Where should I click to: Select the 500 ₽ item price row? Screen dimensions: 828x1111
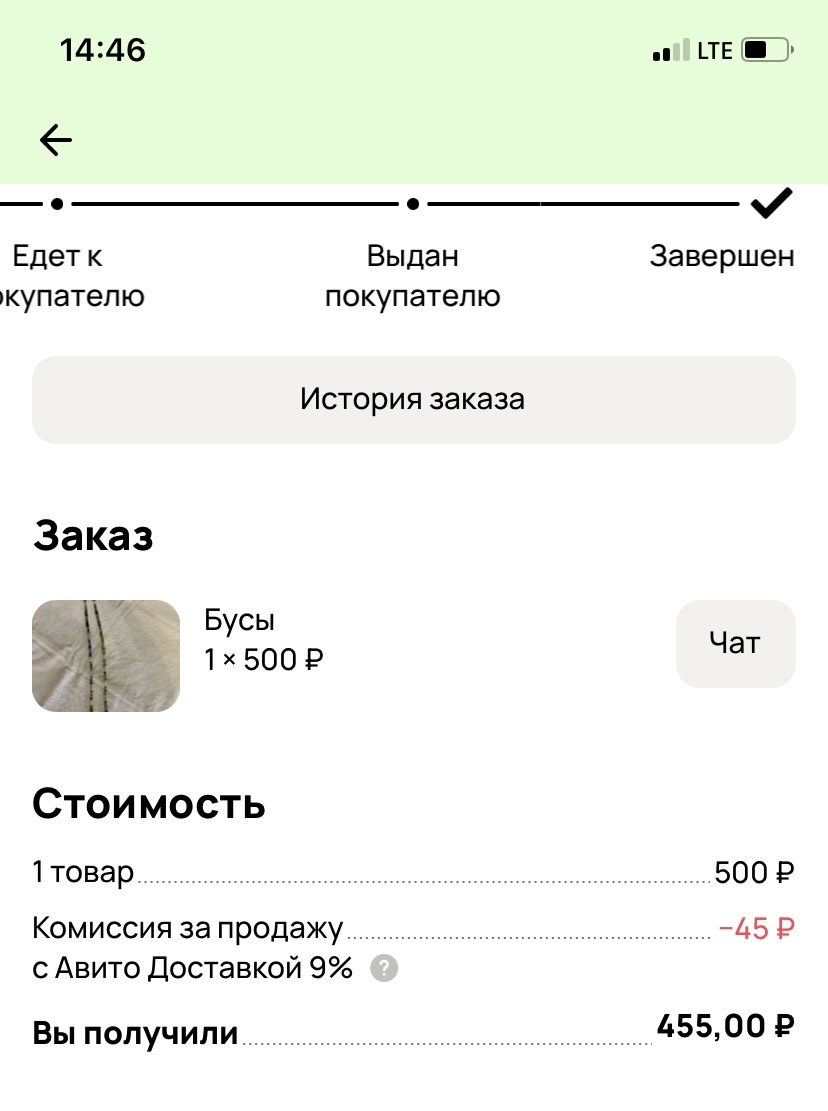click(x=753, y=872)
